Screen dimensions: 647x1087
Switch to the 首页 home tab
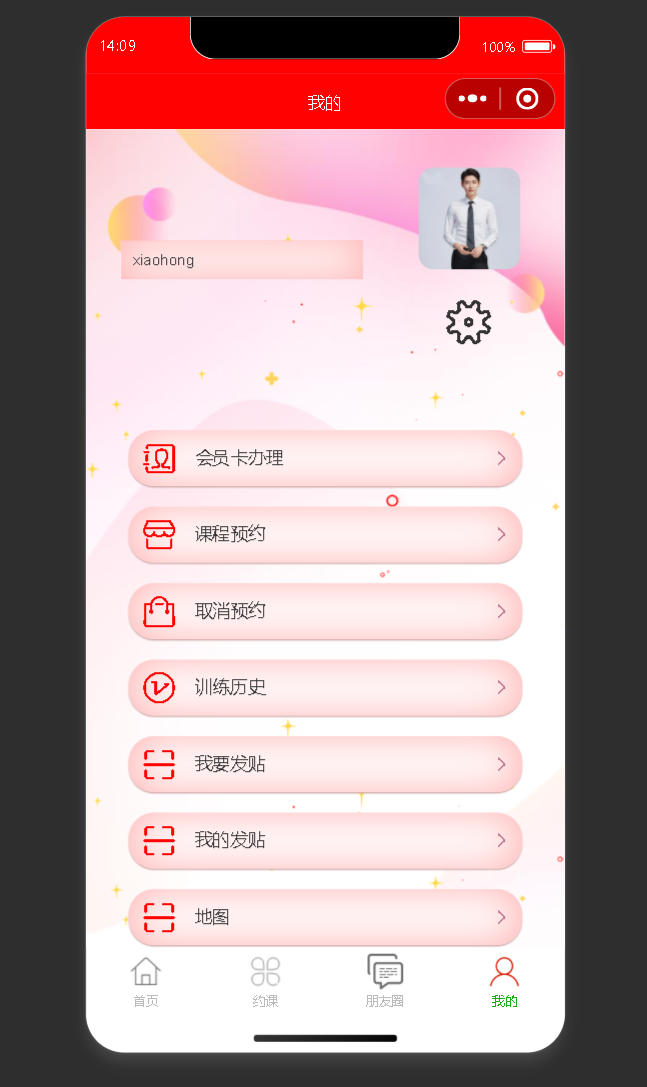click(146, 981)
